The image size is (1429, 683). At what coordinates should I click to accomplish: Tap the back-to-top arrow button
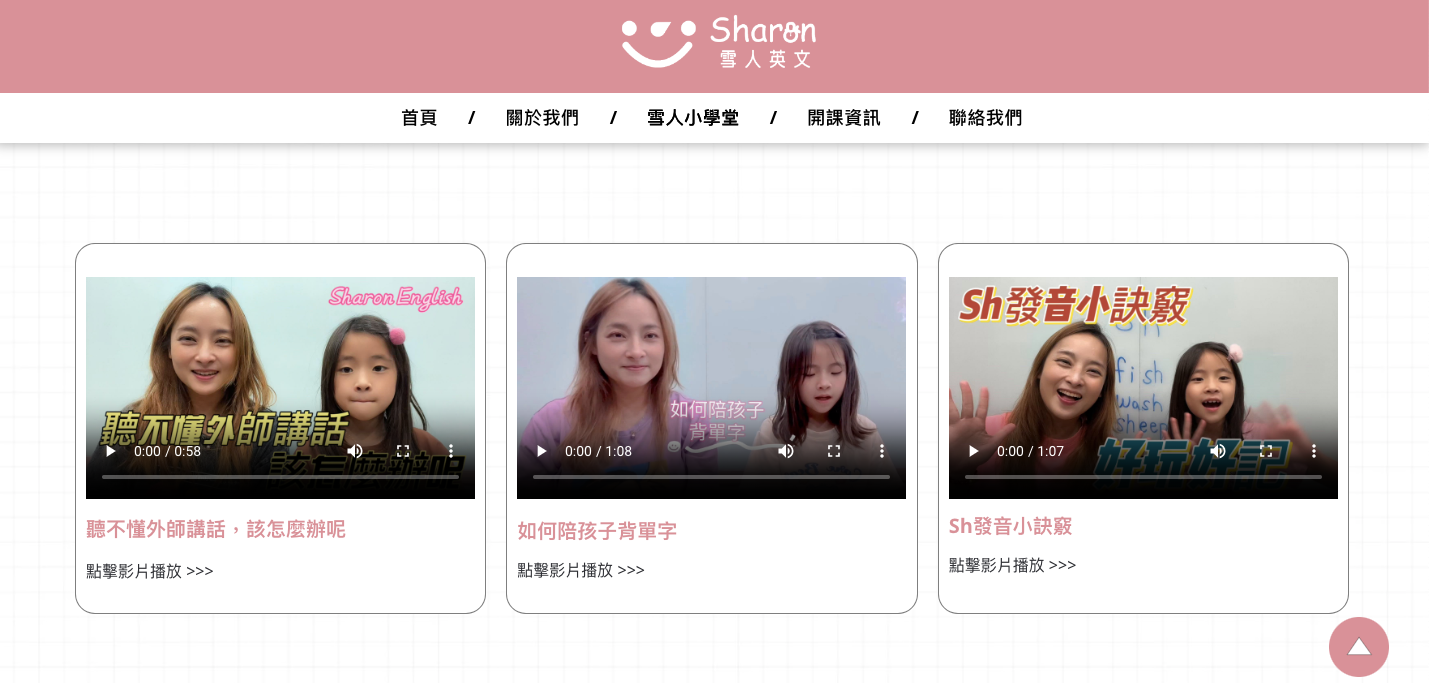1358,647
